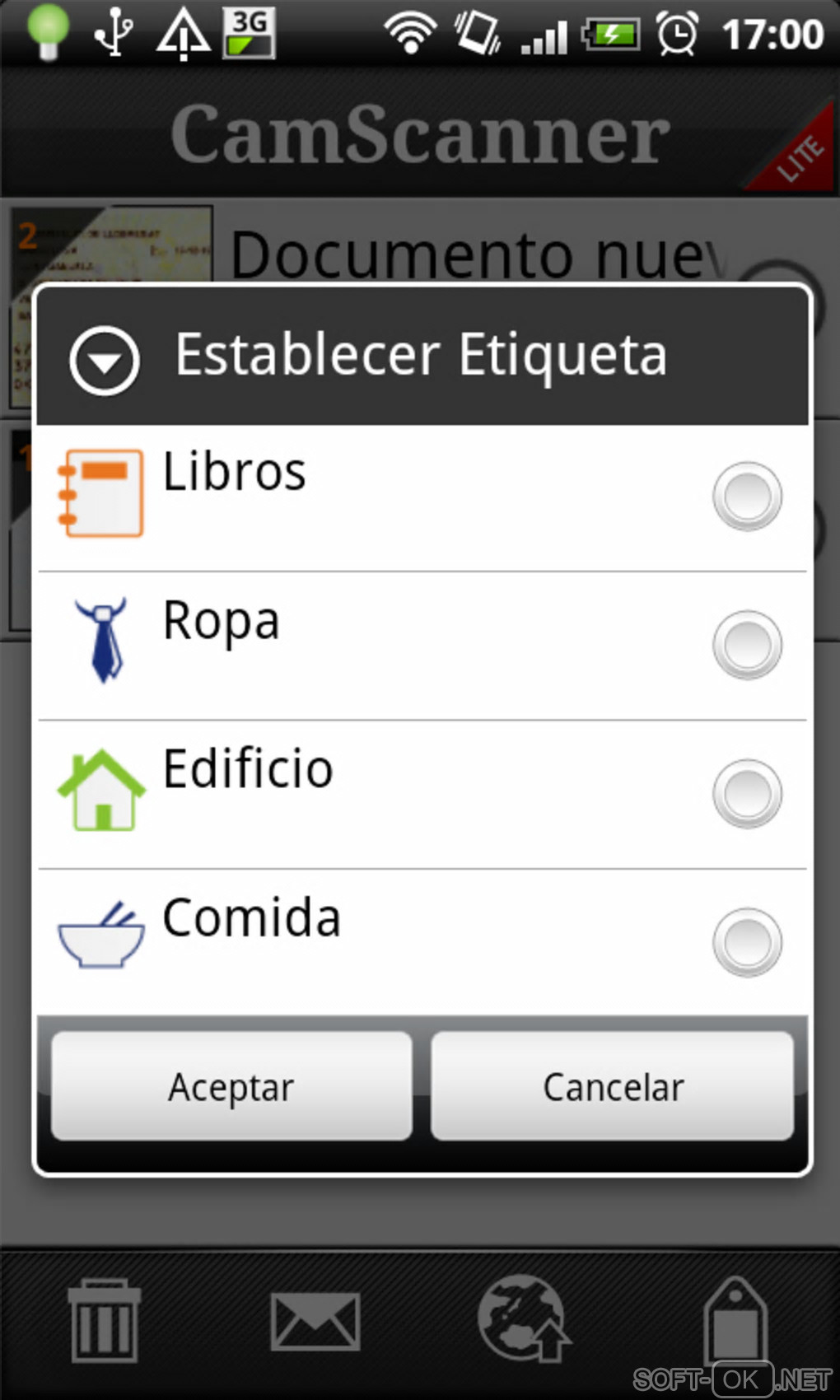This screenshot has height=1400, width=840.
Task: Set the tag to Comida
Action: 747,942
